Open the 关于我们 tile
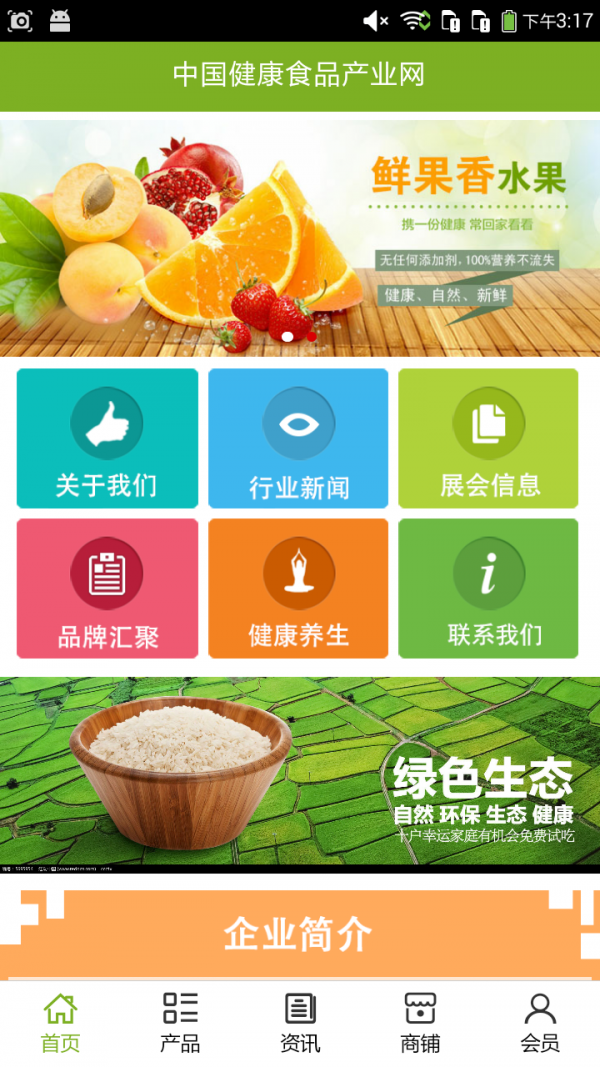 pyautogui.click(x=107, y=438)
